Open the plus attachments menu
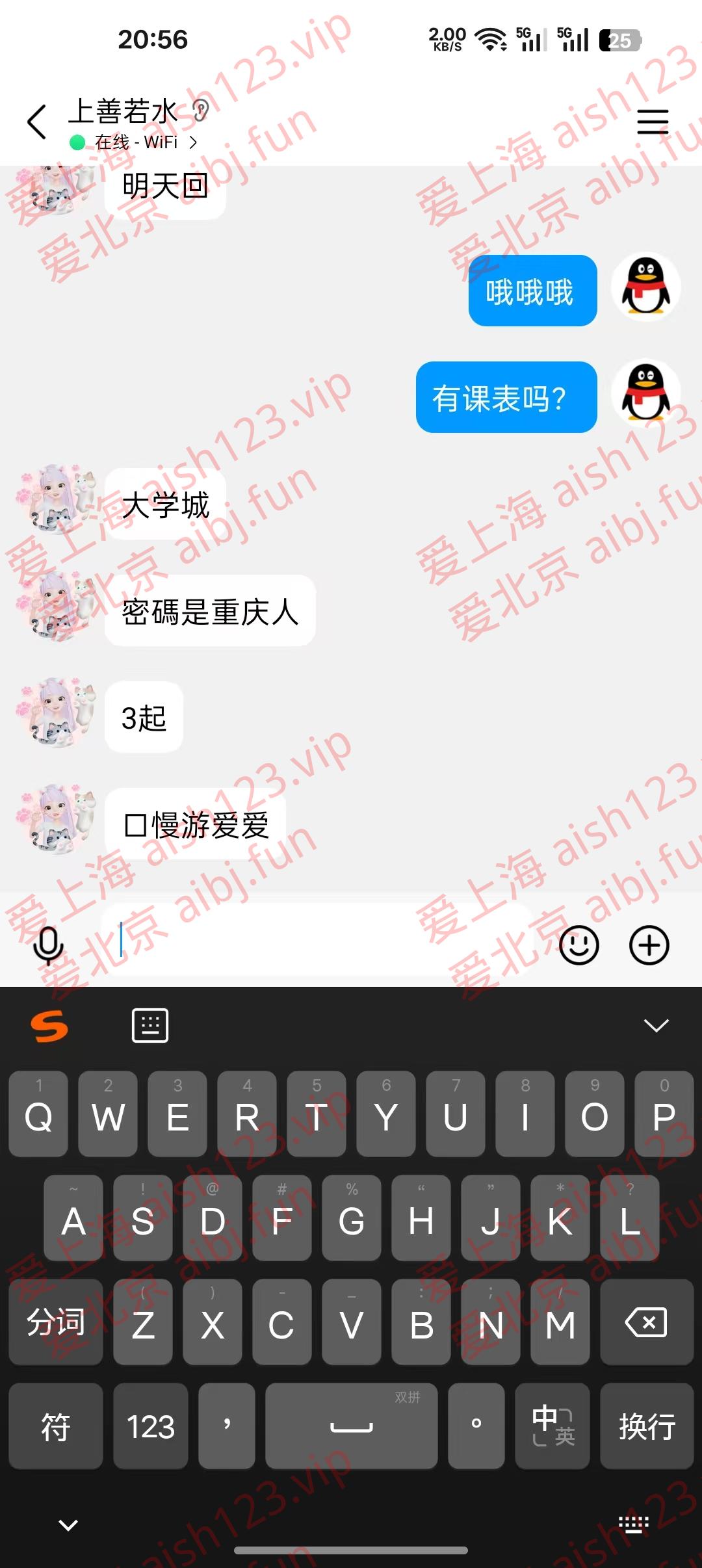The height and width of the screenshot is (1568, 702). (649, 945)
